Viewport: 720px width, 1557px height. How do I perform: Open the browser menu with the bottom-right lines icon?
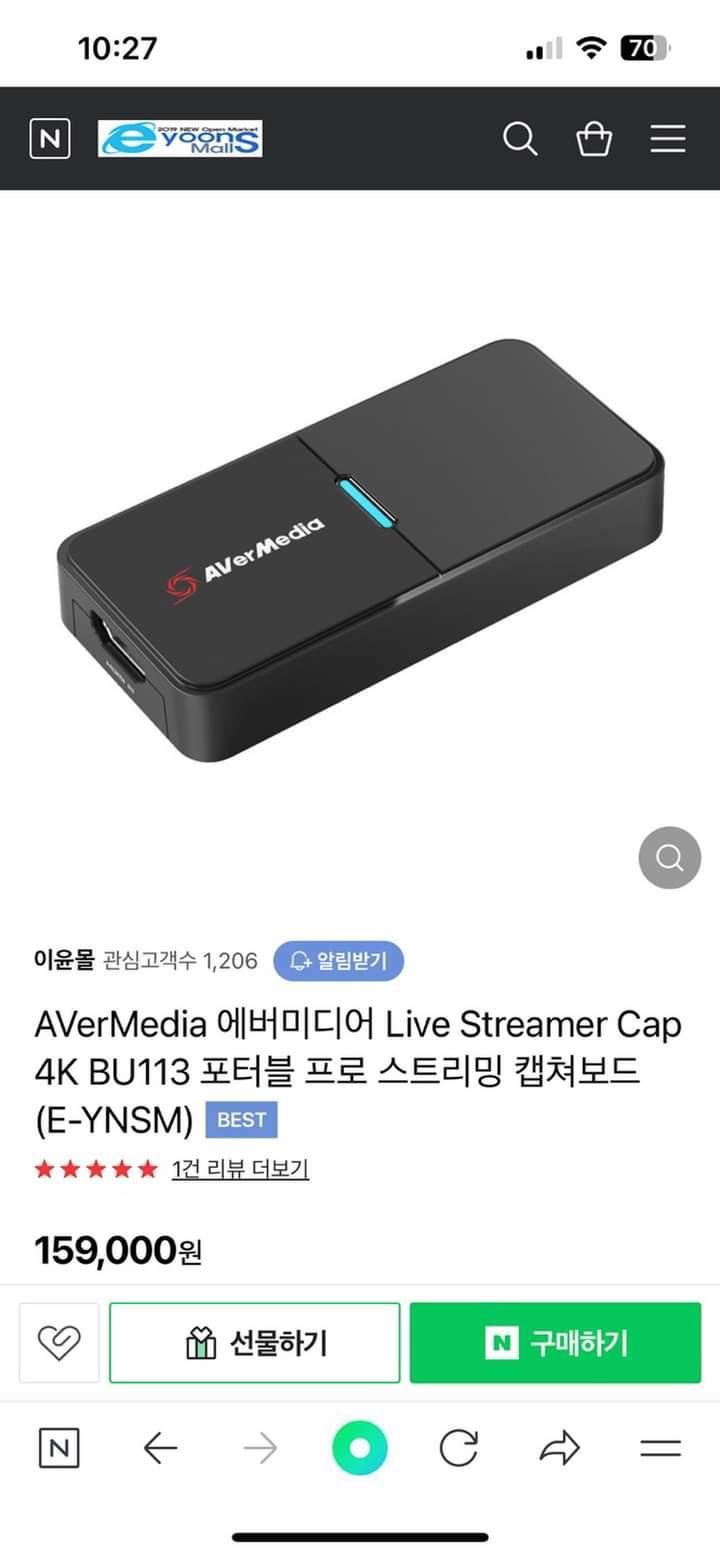(660, 1446)
